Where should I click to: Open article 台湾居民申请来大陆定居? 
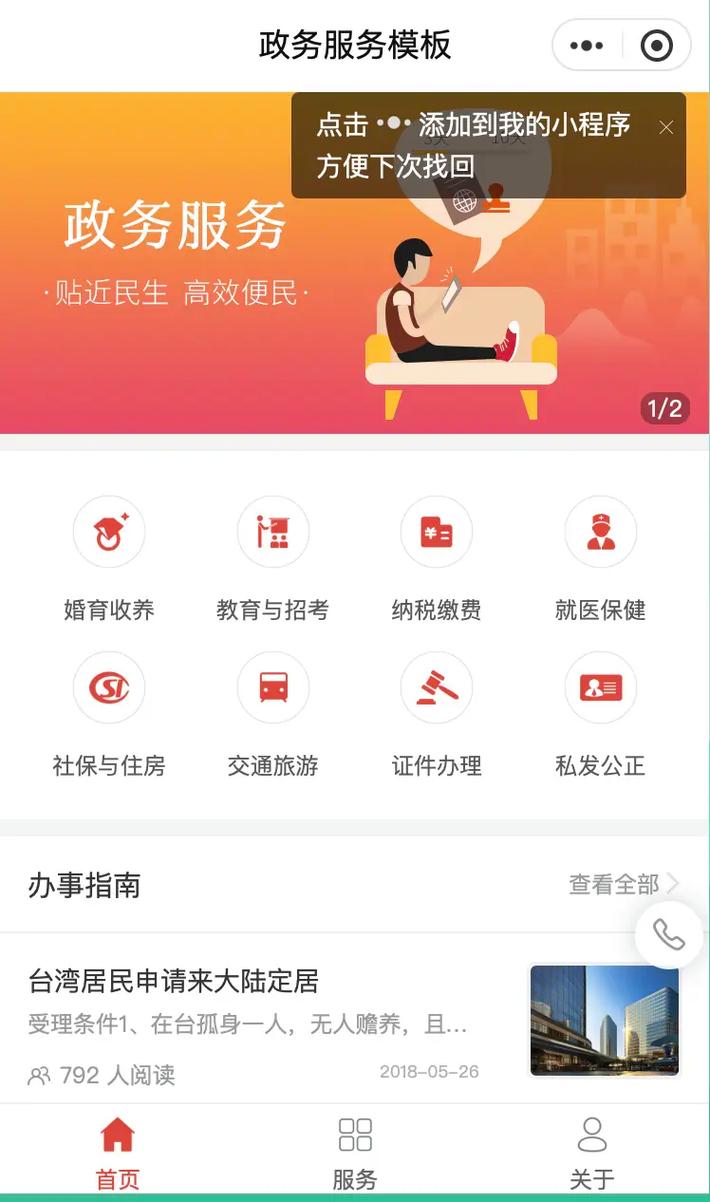pos(355,1019)
